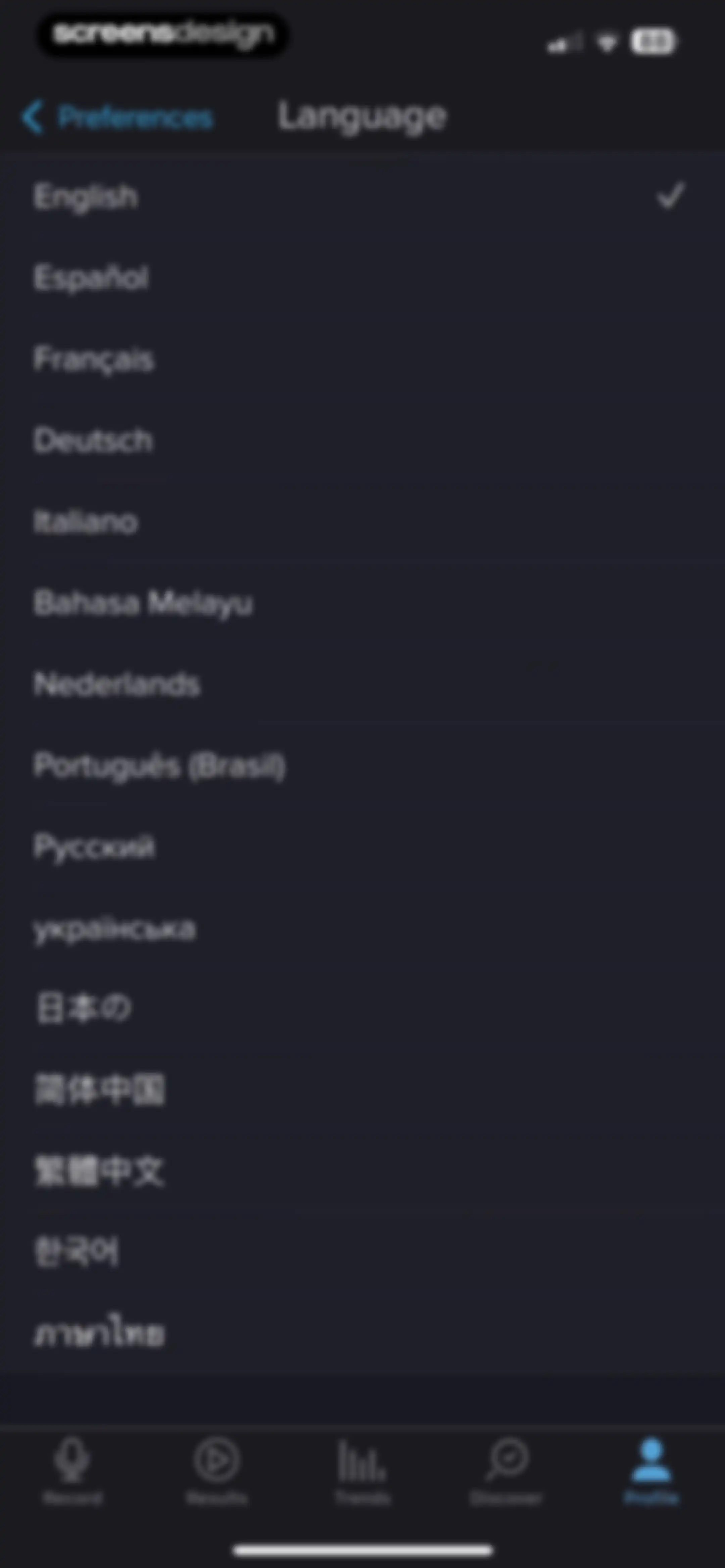The image size is (725, 1568).
Task: Select English as the language
Action: pos(362,197)
